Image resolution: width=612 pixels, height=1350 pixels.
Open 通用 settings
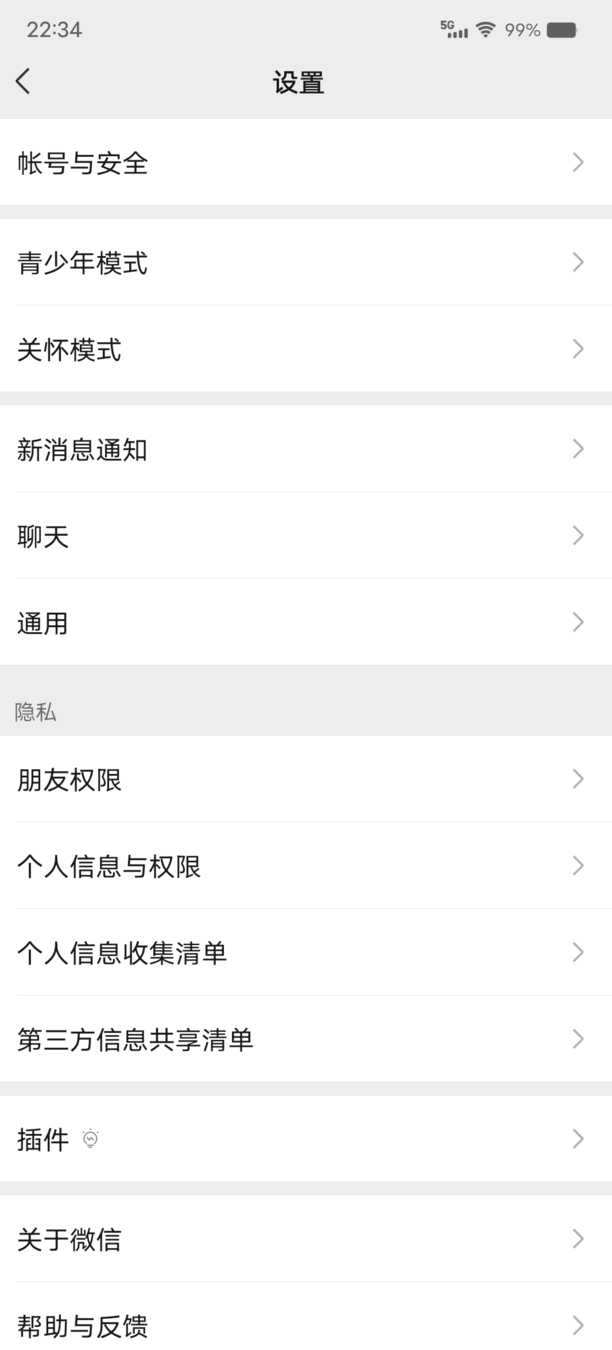point(306,622)
